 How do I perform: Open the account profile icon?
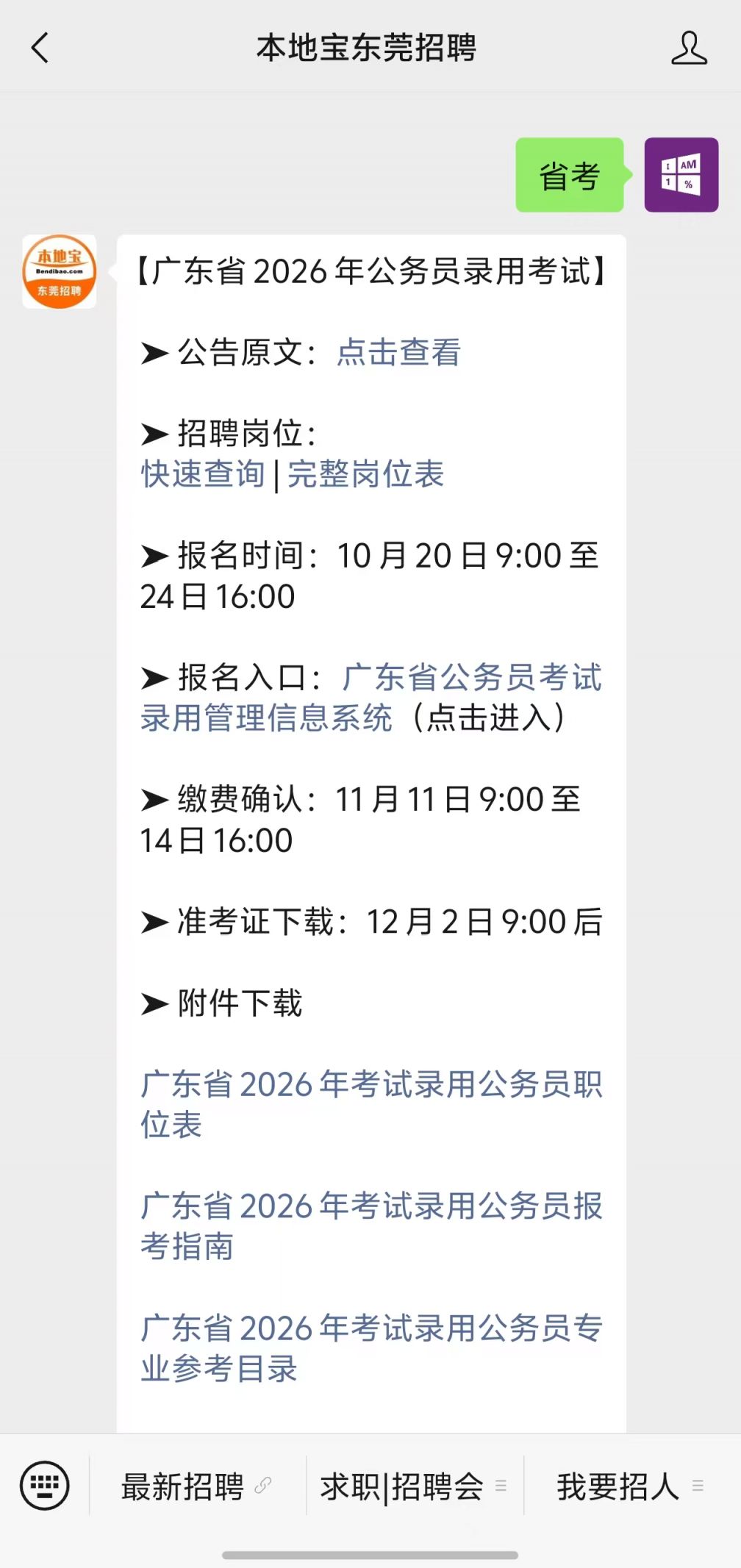click(x=689, y=49)
